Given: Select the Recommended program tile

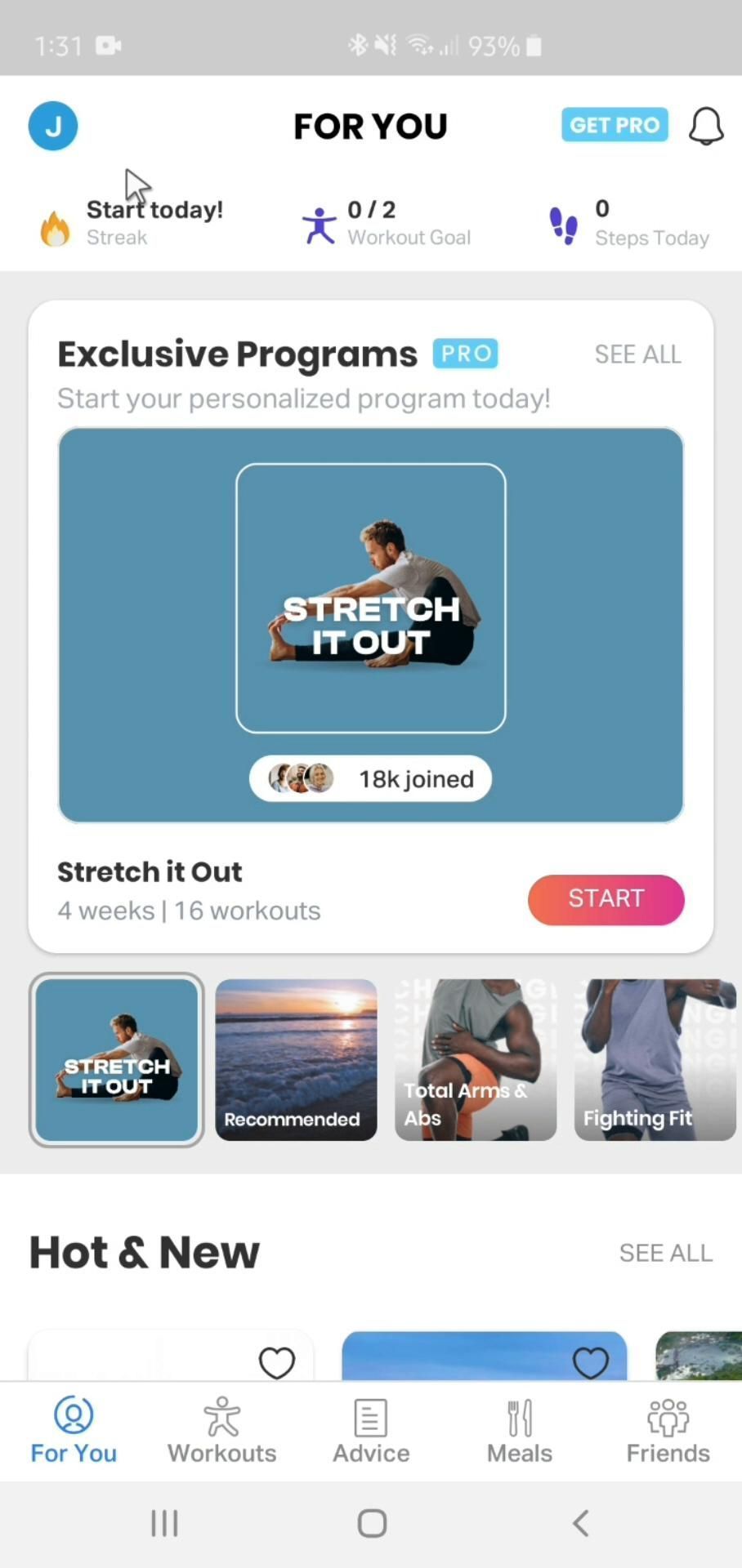Looking at the screenshot, I should pyautogui.click(x=296, y=1059).
